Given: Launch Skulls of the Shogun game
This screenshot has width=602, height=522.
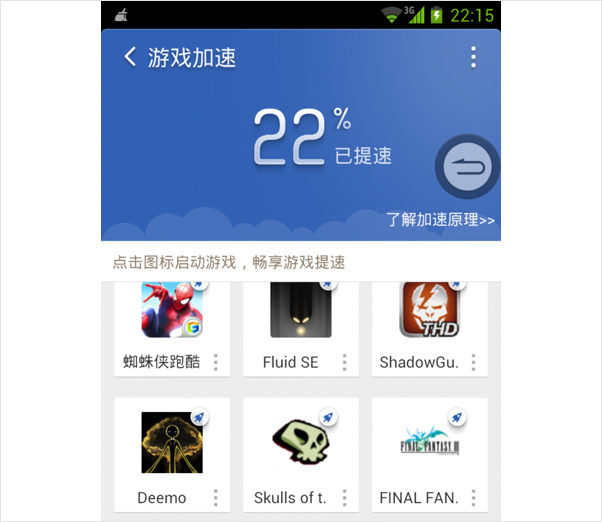Looking at the screenshot, I should click(x=300, y=443).
